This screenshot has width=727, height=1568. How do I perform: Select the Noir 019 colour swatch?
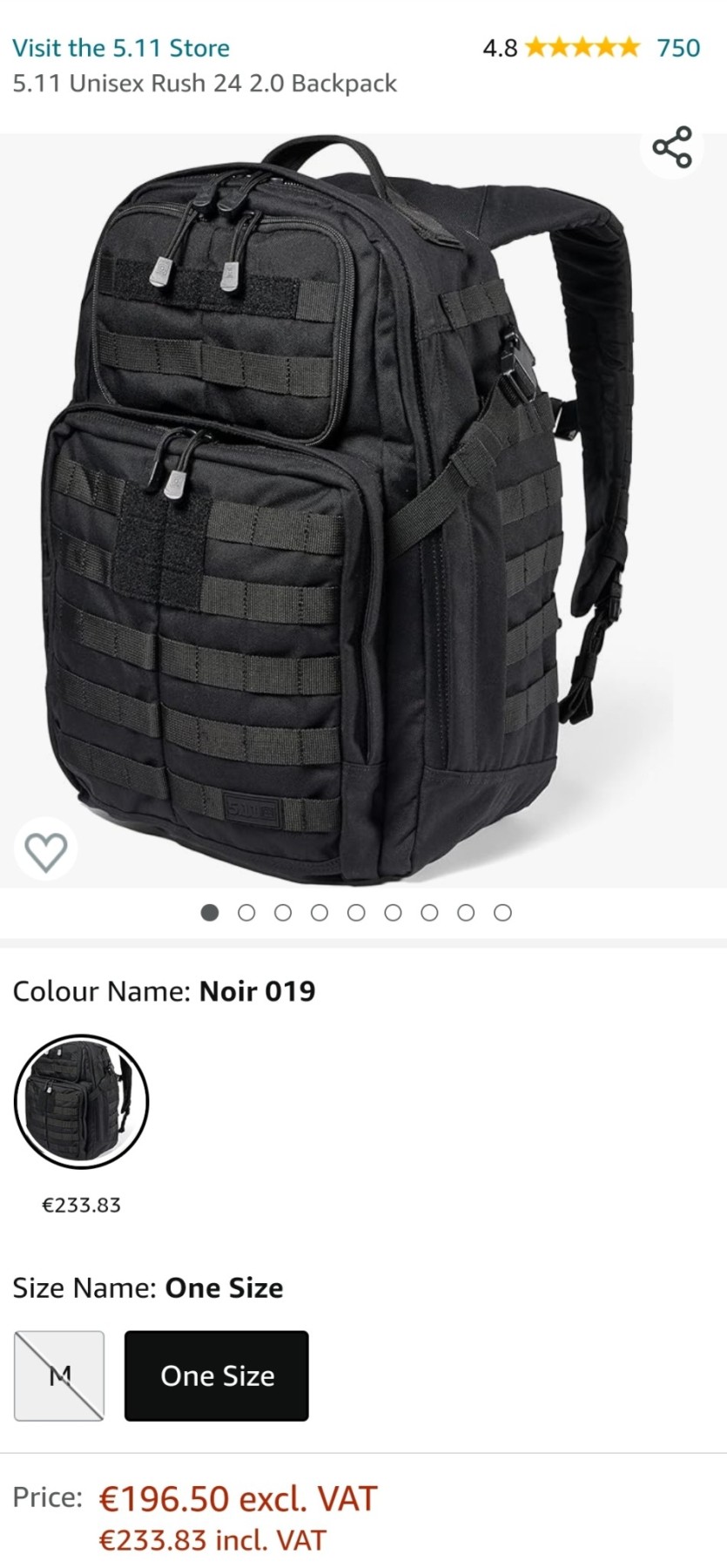tap(82, 1101)
